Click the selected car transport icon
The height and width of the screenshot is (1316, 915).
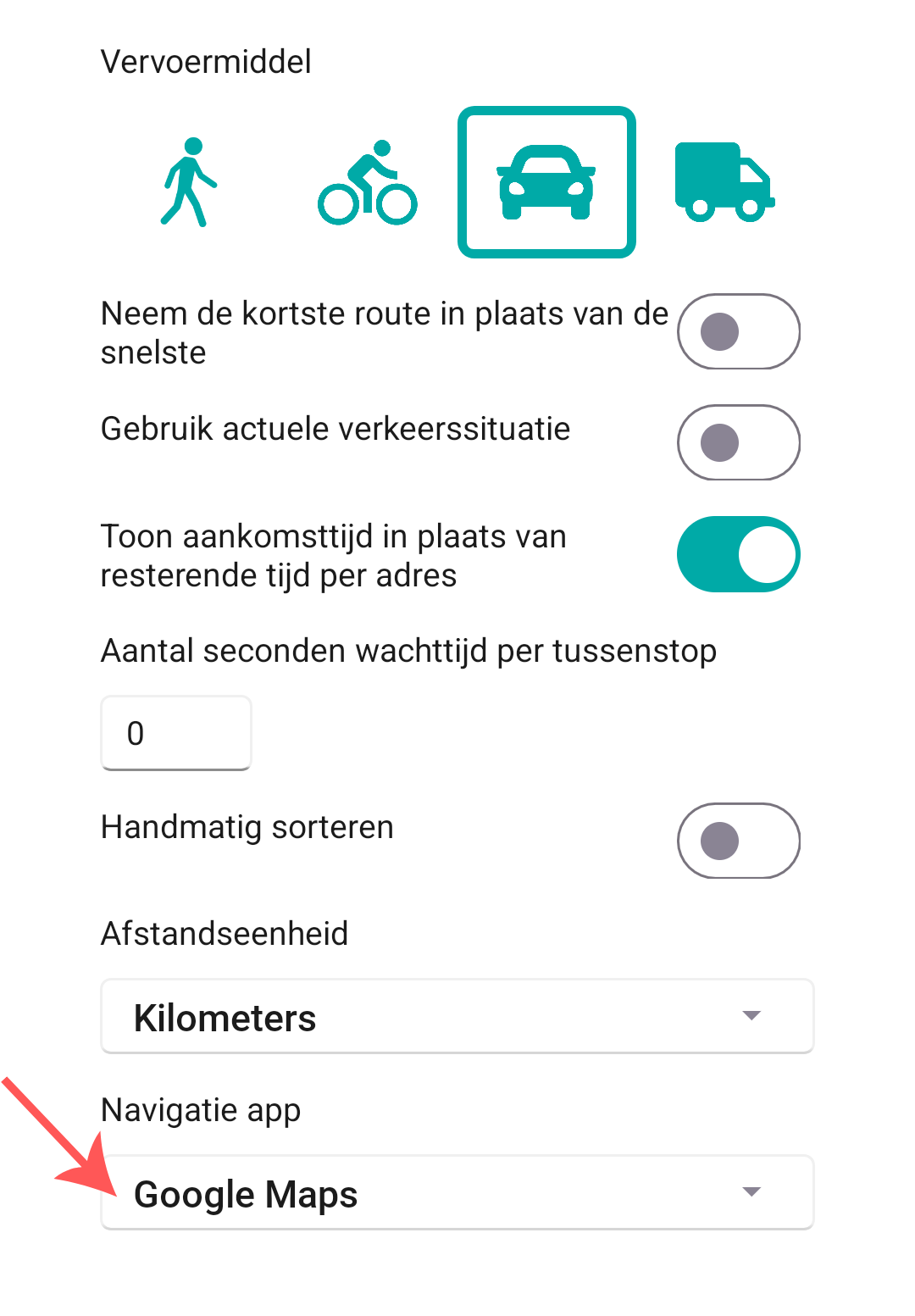point(546,181)
